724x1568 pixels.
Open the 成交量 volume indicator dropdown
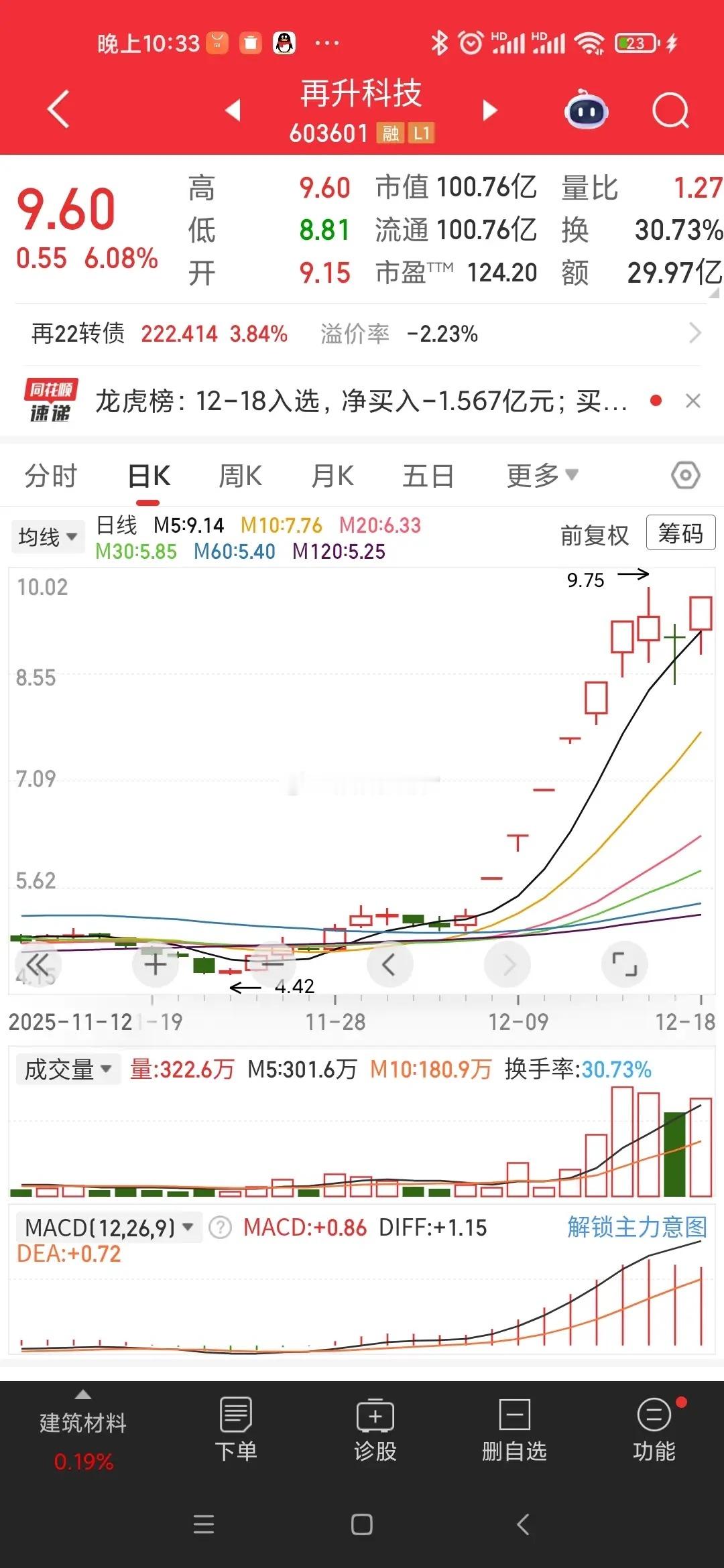click(x=67, y=1070)
